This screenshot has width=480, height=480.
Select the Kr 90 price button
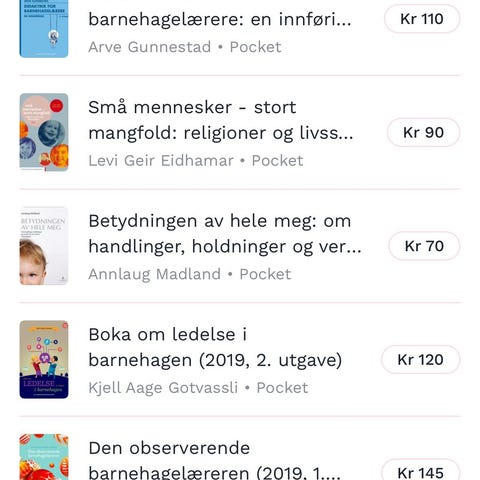coord(423,133)
